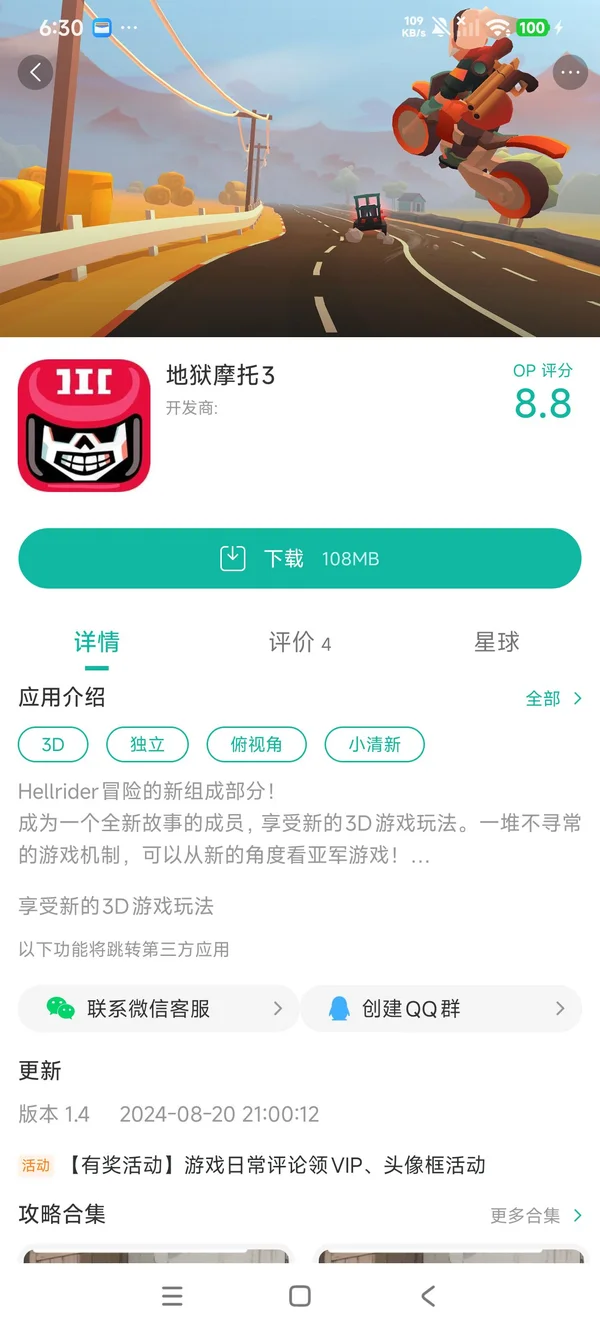Select the 俯视角 tag chip
This screenshot has width=600, height=1333.
256,744
